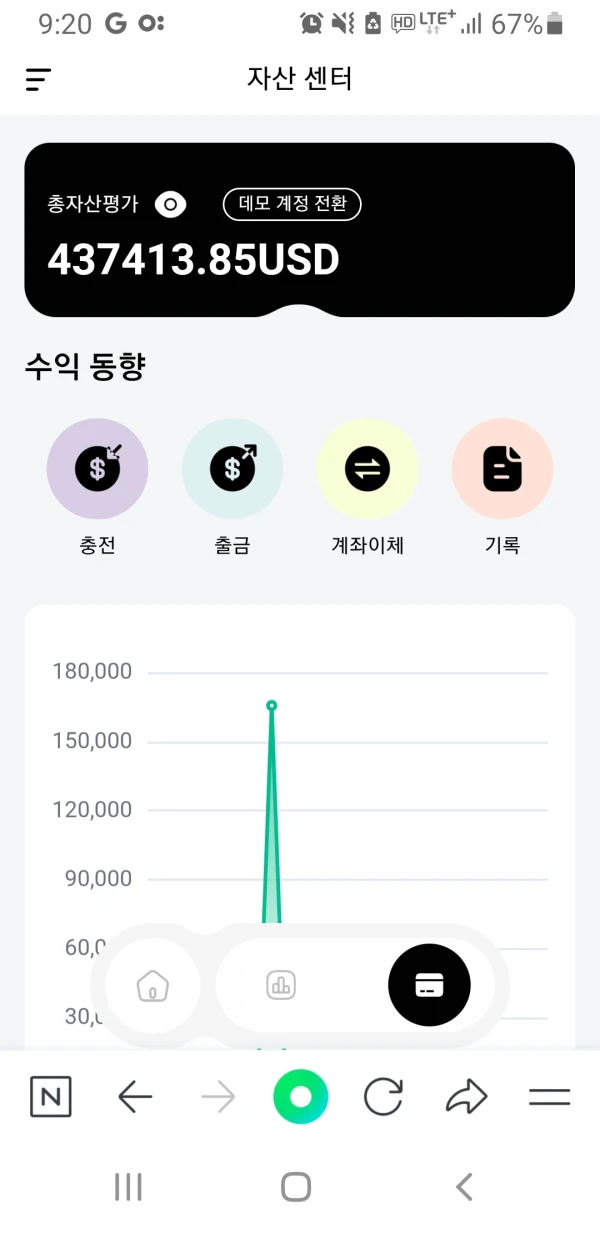Switch to the chart/market tab
The height and width of the screenshot is (1233, 600).
[x=282, y=986]
